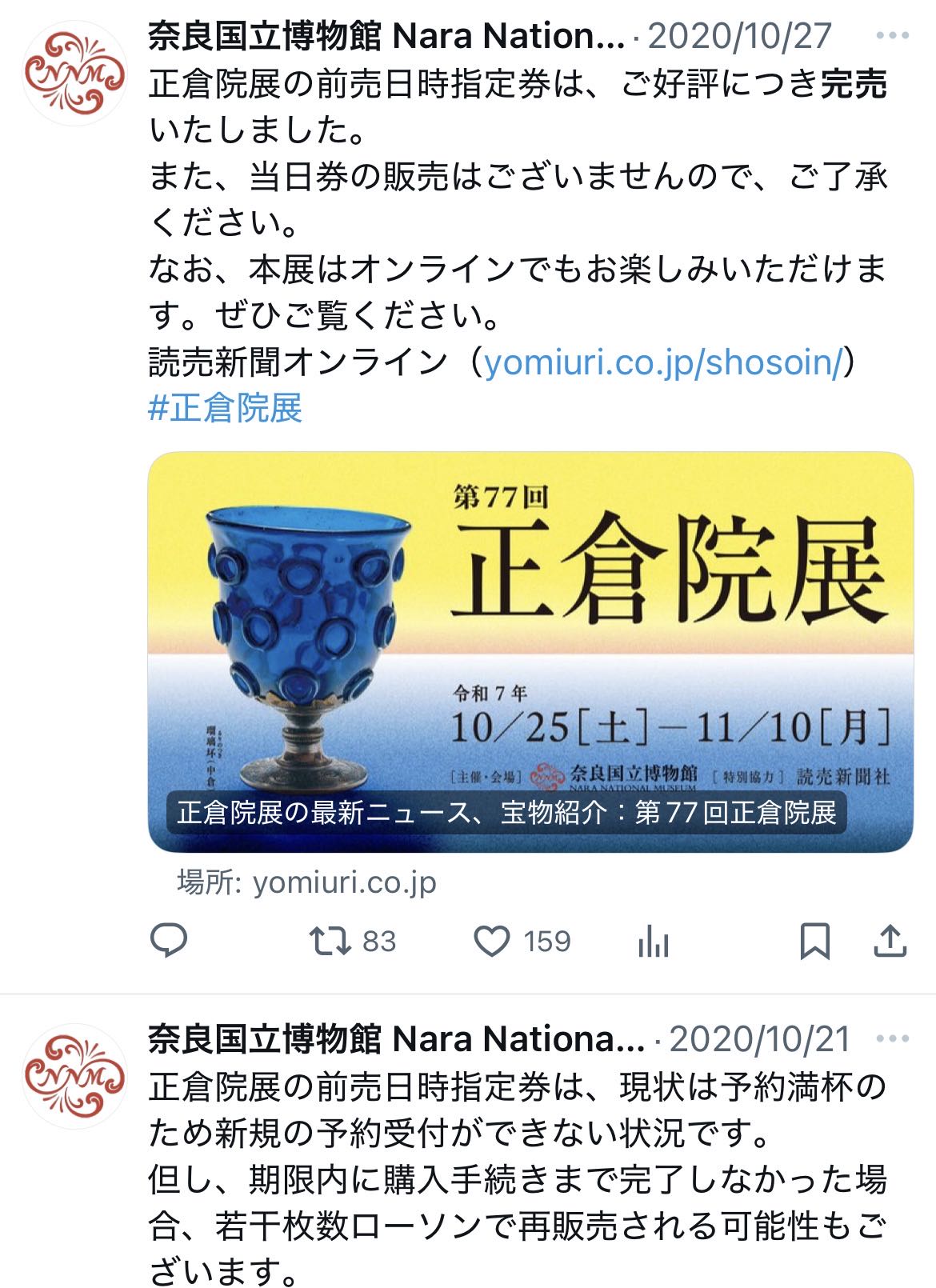Bookmark the 2020/10/27 tweet
The image size is (936, 1288).
click(814, 941)
